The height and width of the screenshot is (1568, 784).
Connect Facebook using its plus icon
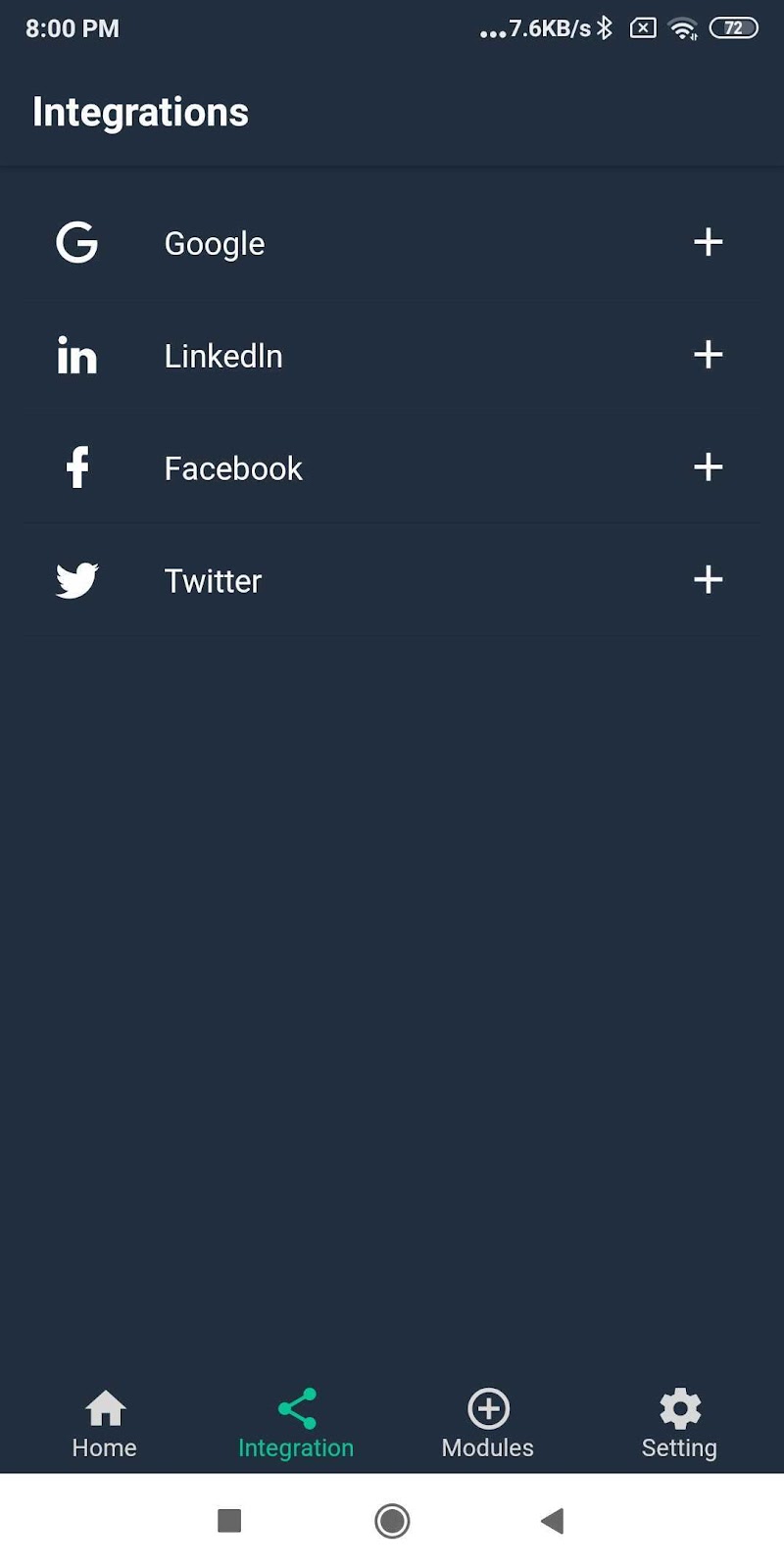(x=708, y=467)
